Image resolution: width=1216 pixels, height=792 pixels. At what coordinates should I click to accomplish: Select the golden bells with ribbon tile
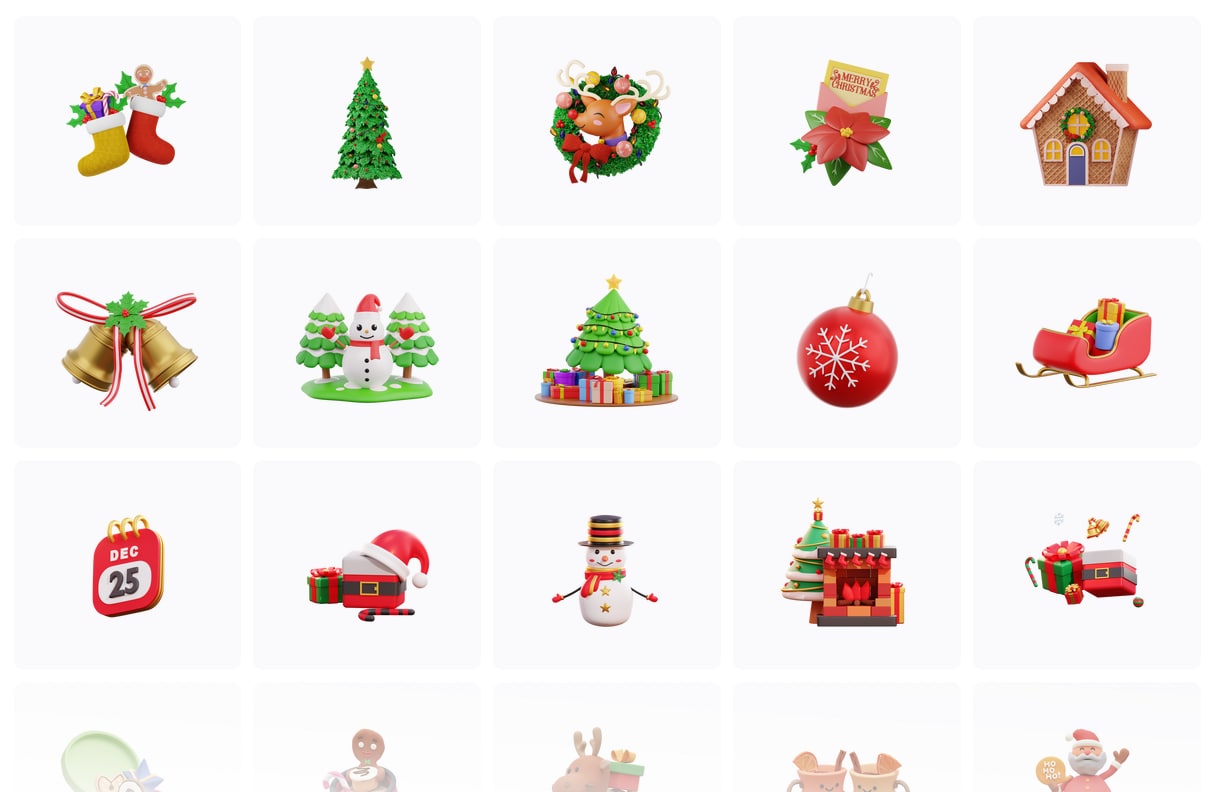tap(127, 343)
